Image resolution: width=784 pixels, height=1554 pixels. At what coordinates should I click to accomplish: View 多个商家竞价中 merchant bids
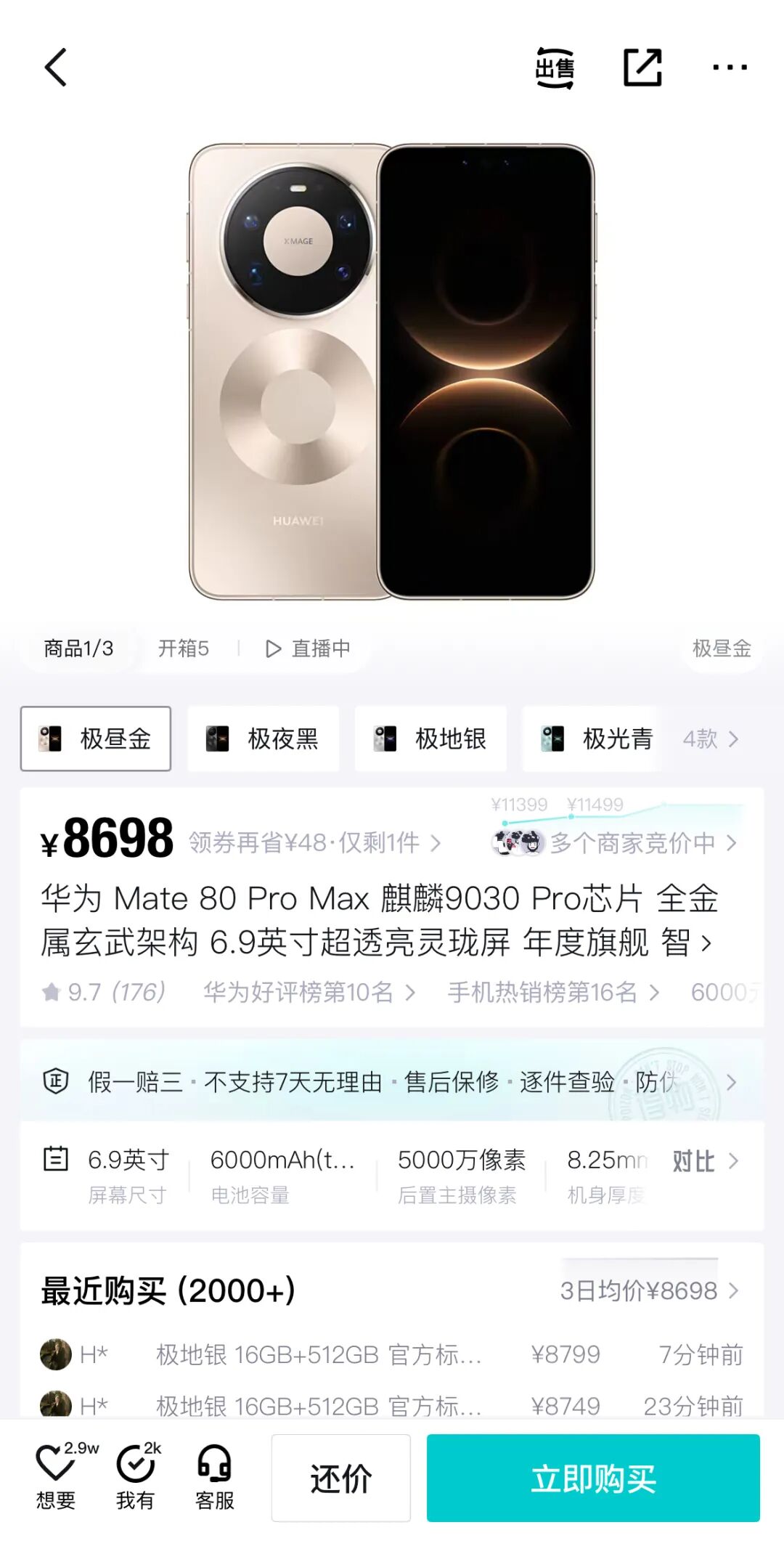click(632, 843)
